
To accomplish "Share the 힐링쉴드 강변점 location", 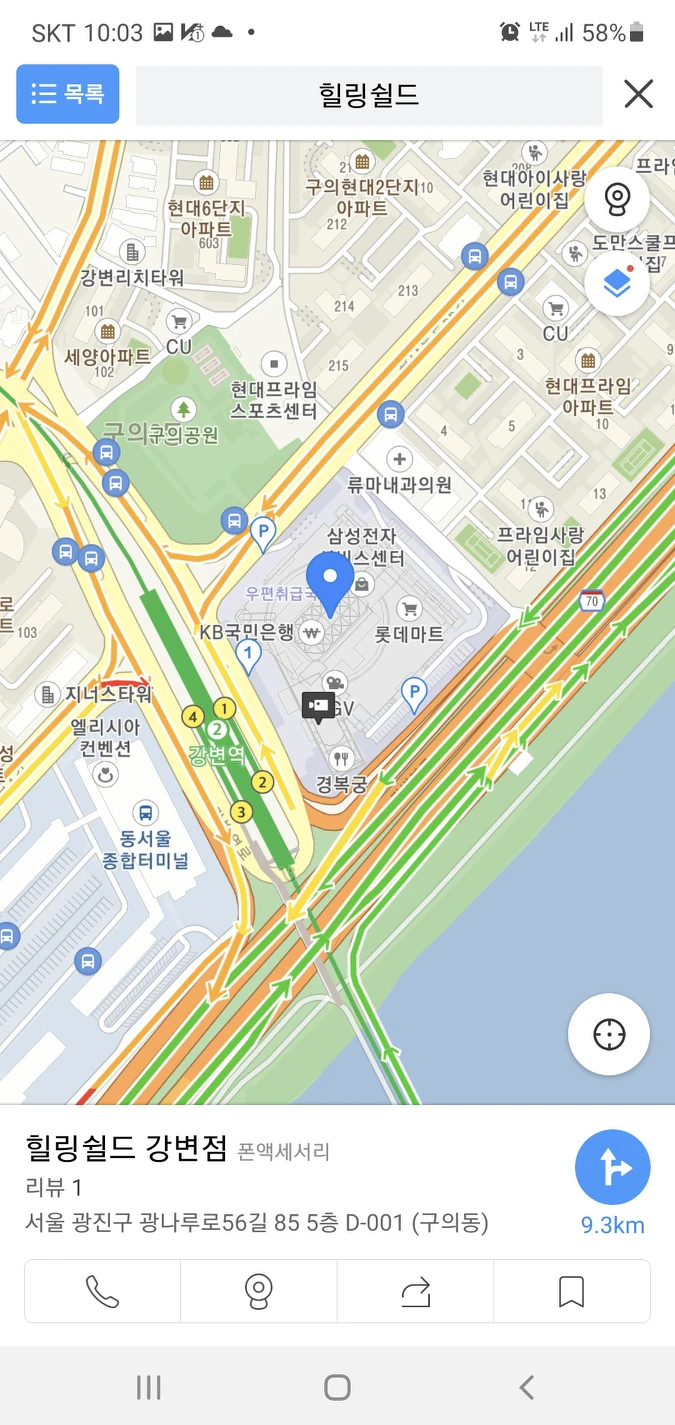I will (x=415, y=1292).
